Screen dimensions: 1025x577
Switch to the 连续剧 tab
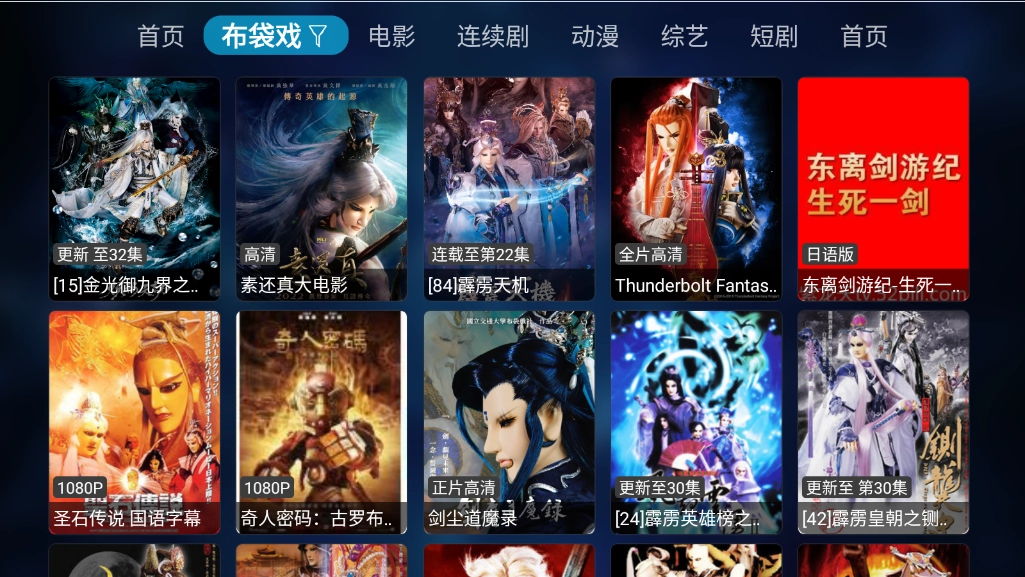click(x=492, y=37)
